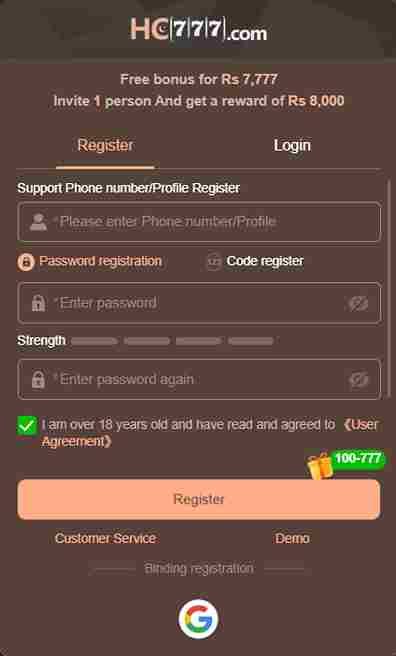Choose Password registration option
Screen dimensions: 396x656
pos(90,261)
